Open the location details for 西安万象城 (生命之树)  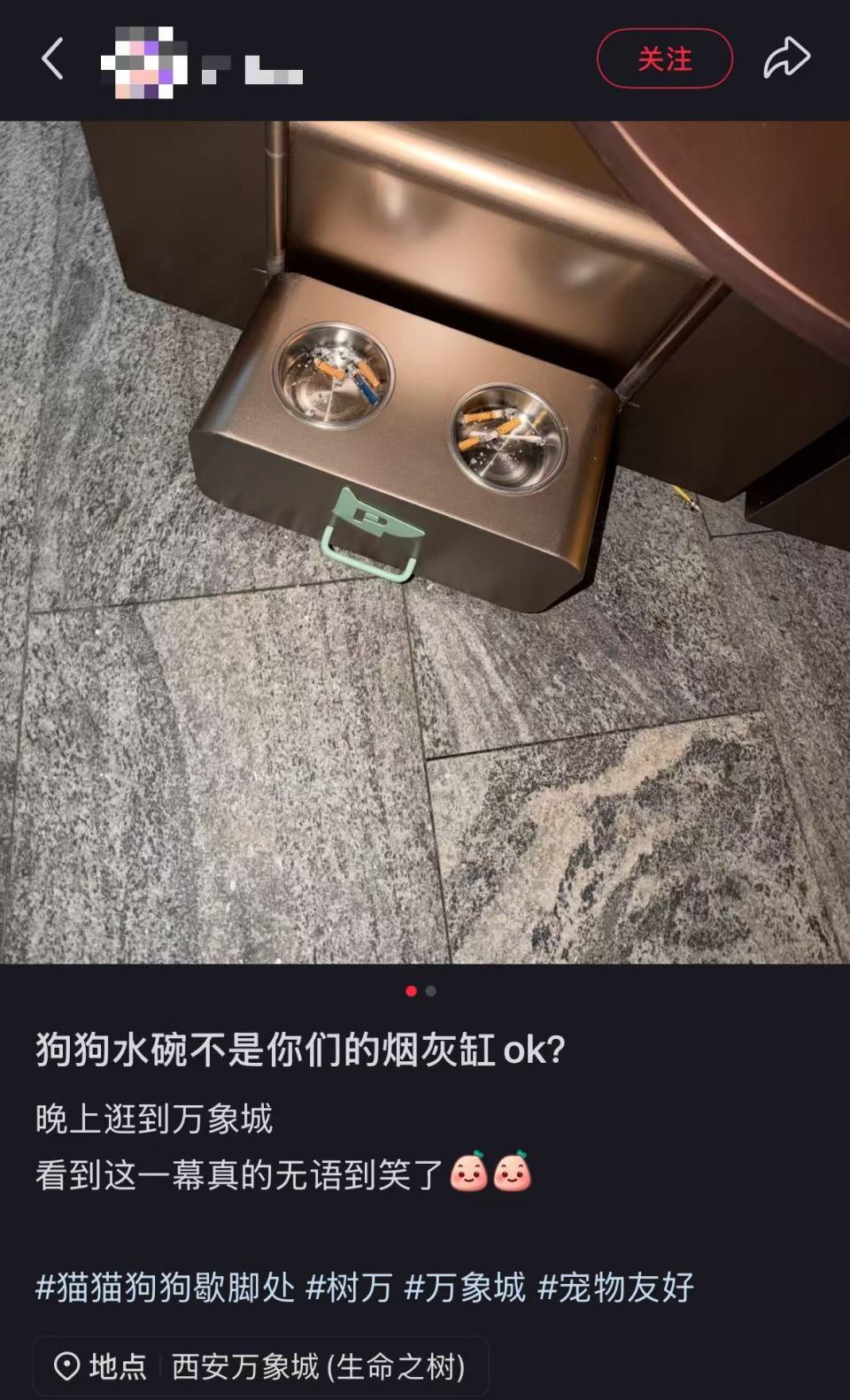pyautogui.click(x=319, y=1366)
